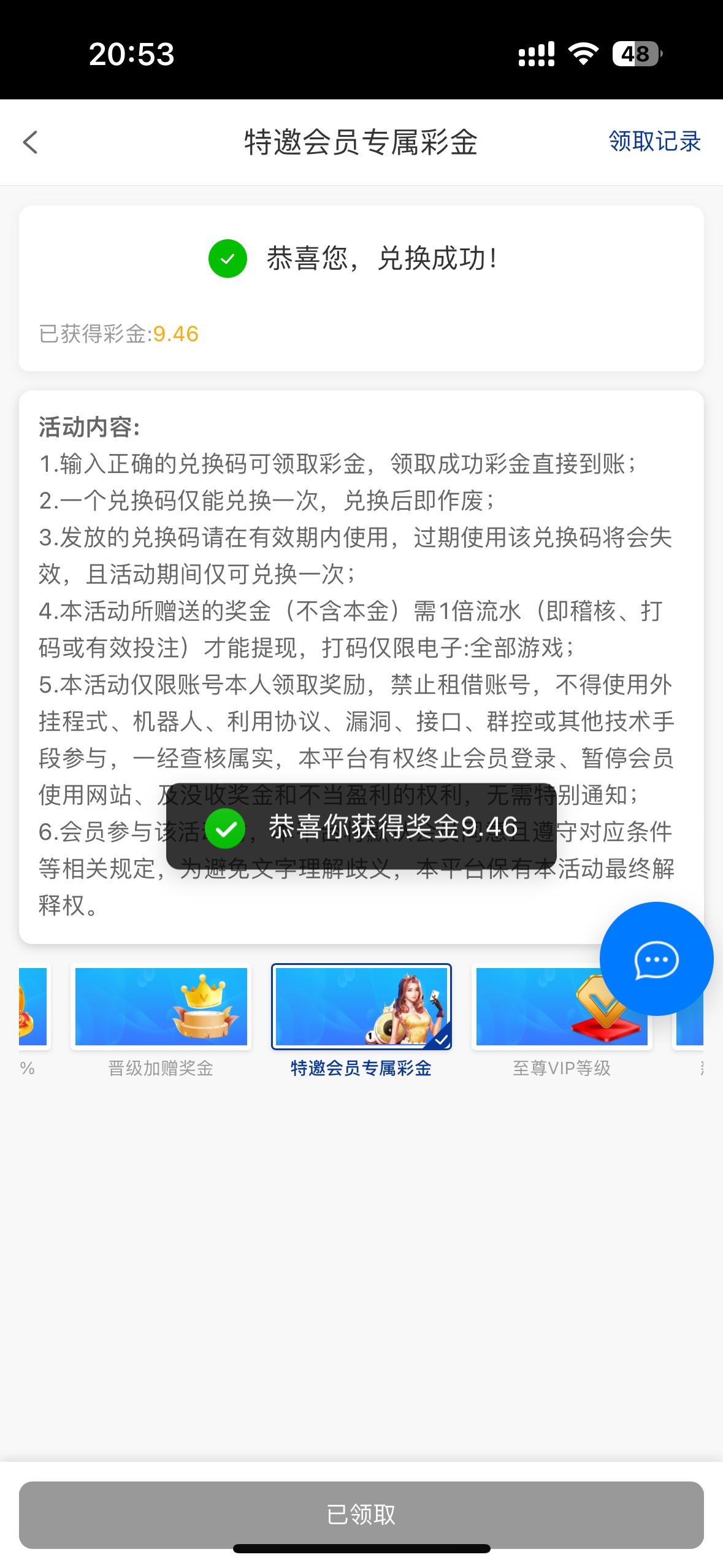Image resolution: width=723 pixels, height=1568 pixels.
Task: Open the customer service chat bubble
Action: [x=656, y=959]
